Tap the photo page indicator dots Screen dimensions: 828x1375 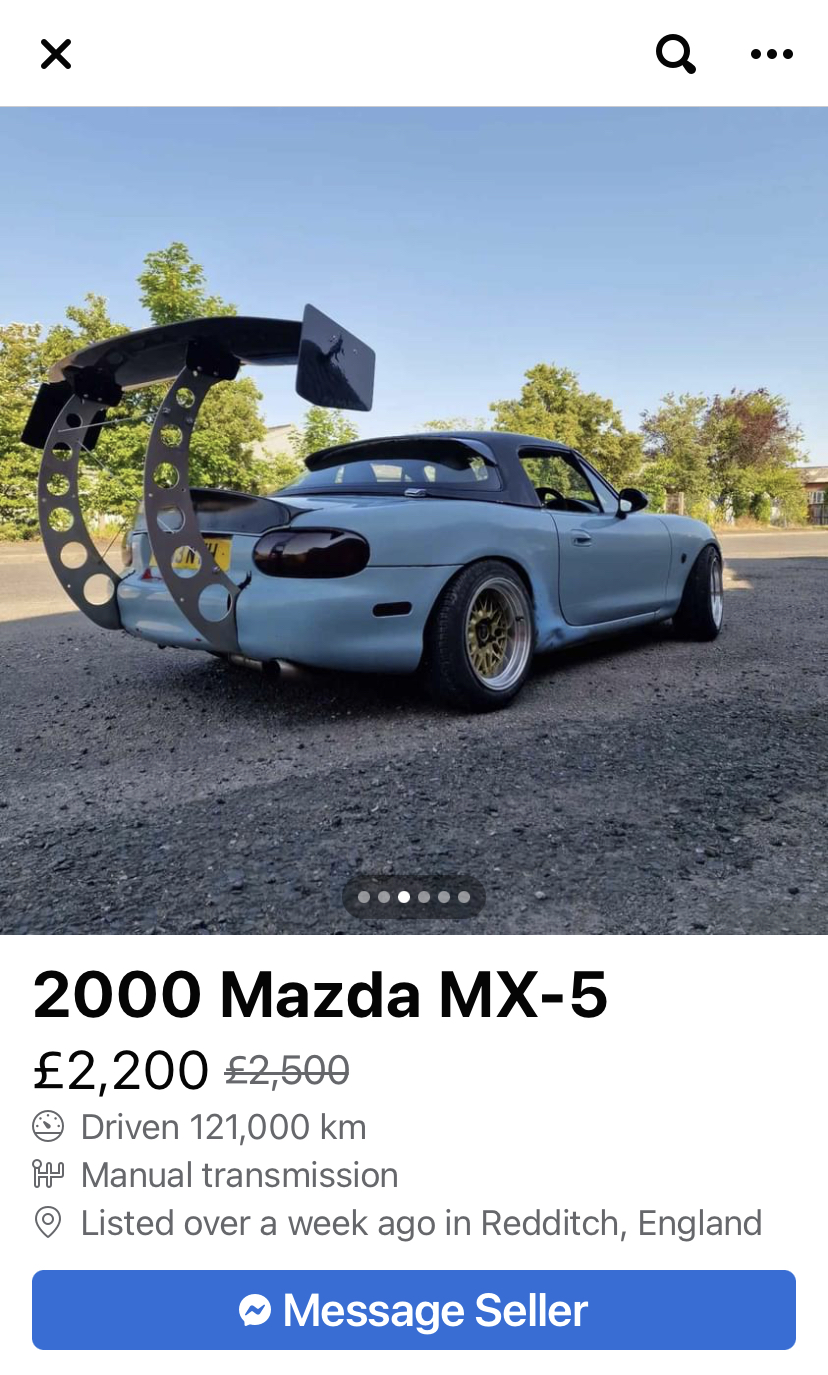[414, 897]
